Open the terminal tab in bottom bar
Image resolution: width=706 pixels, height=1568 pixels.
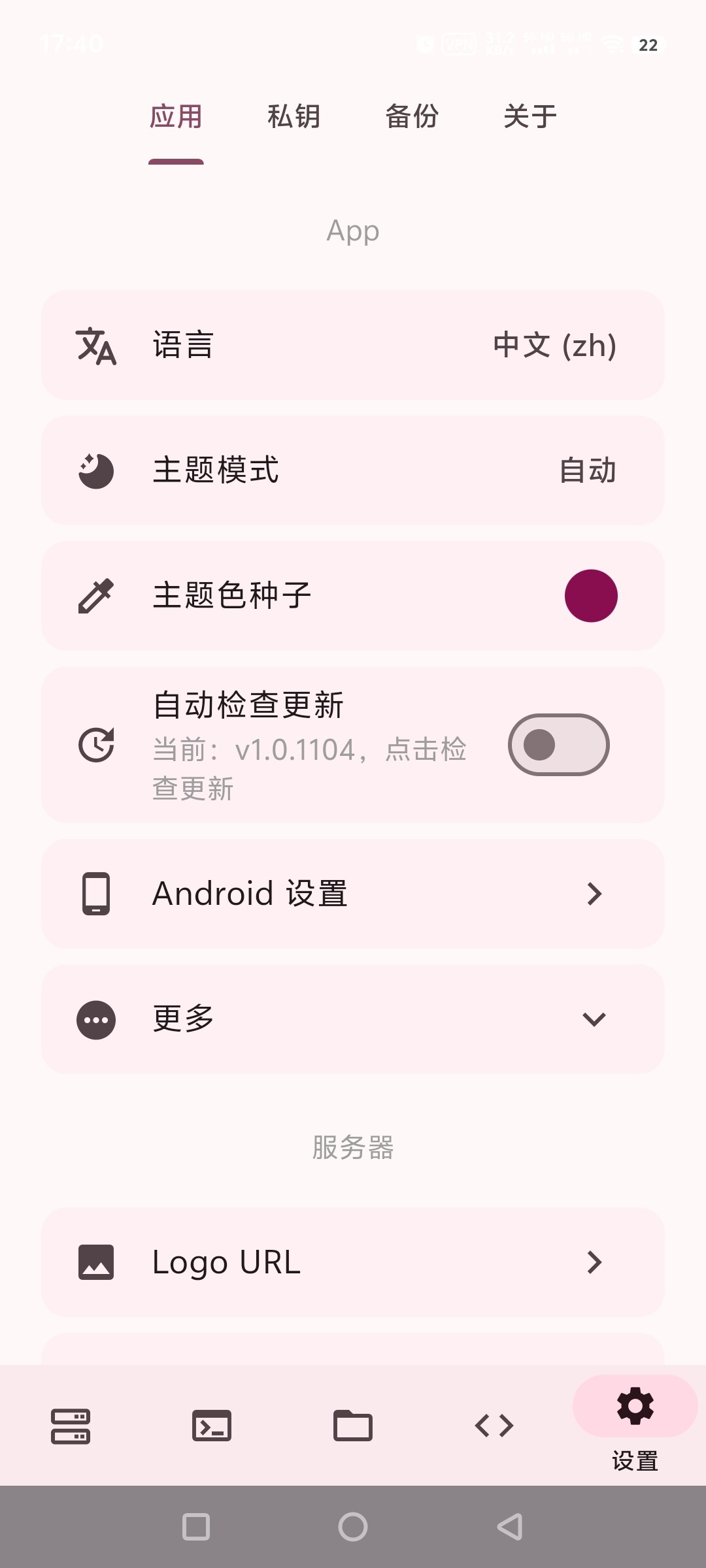pos(212,1426)
